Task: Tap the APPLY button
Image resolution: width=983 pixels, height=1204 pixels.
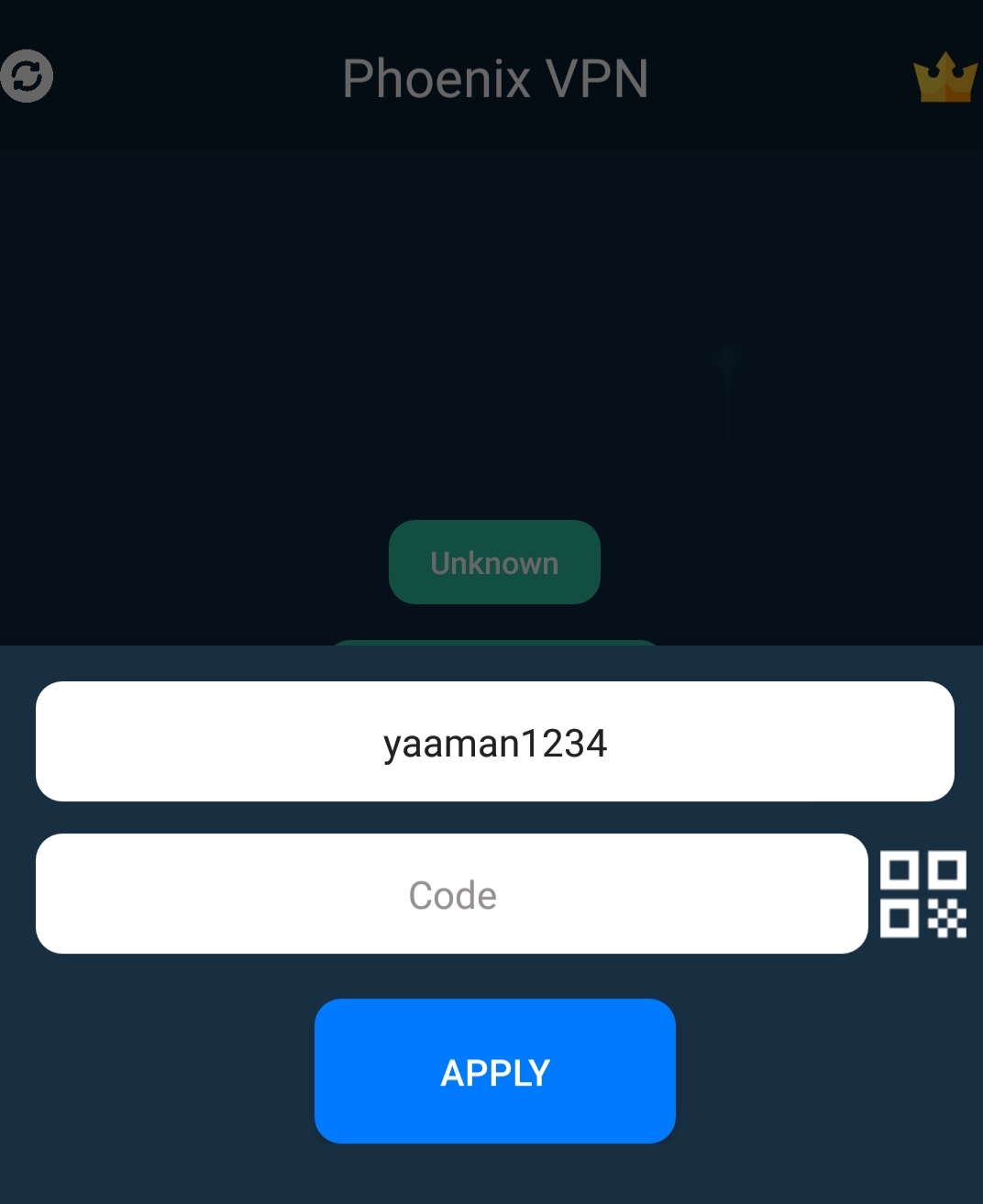Action: click(494, 1071)
